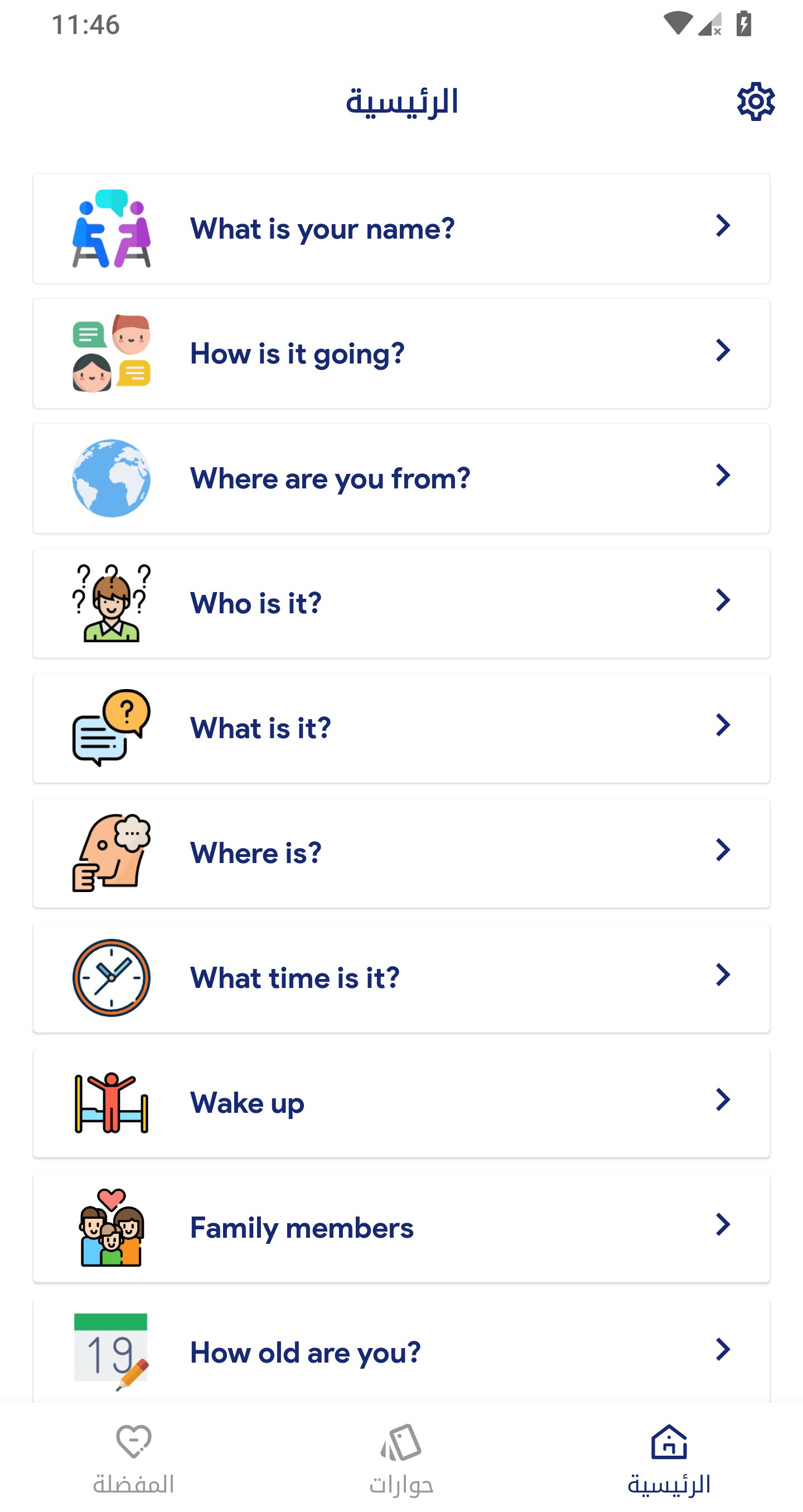The height and width of the screenshot is (1512, 803).
Task: Select the "Wake up" lesson
Action: [401, 1103]
